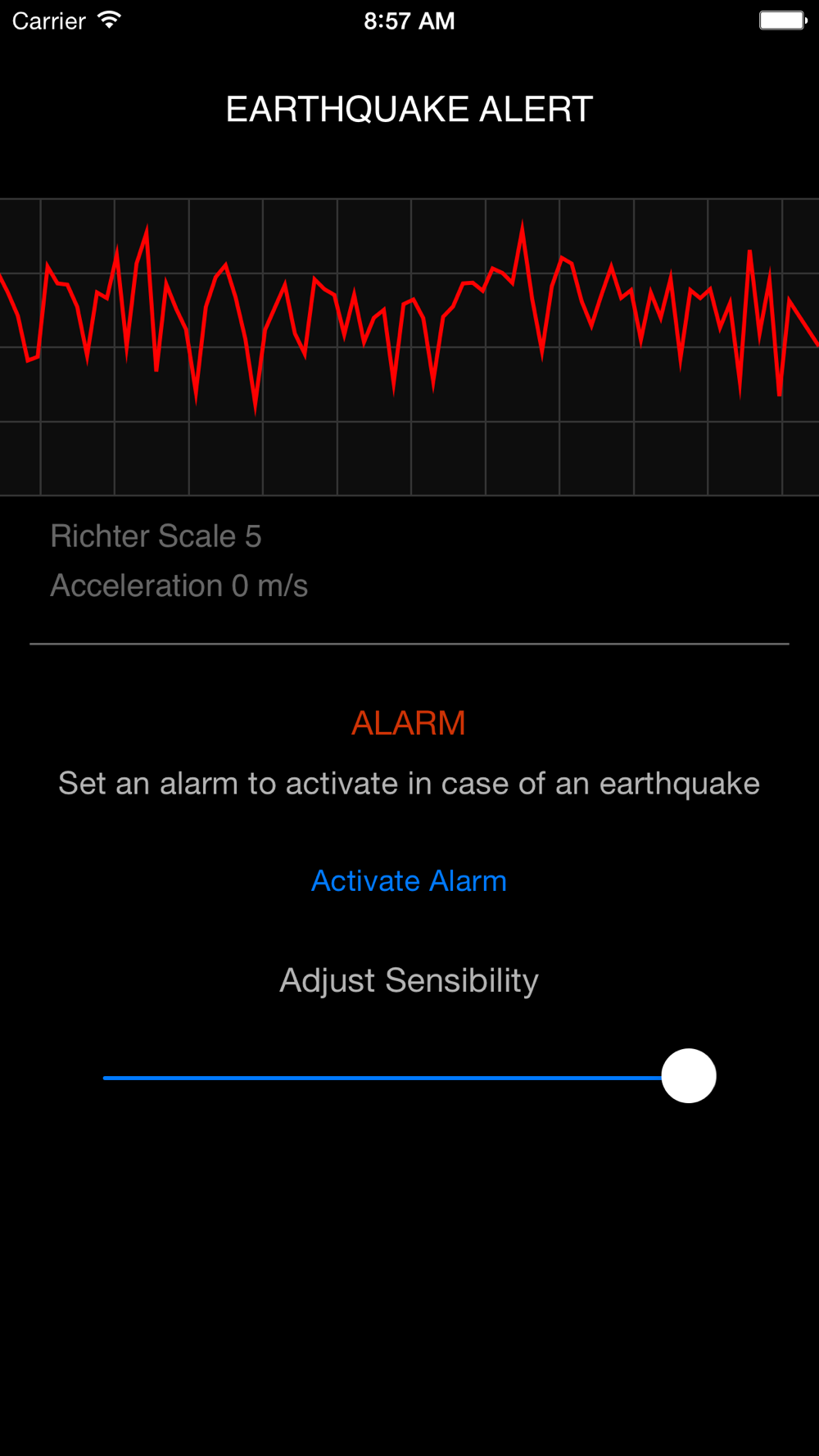
Task: Tap the Activate Alarm button
Action: pos(409,881)
